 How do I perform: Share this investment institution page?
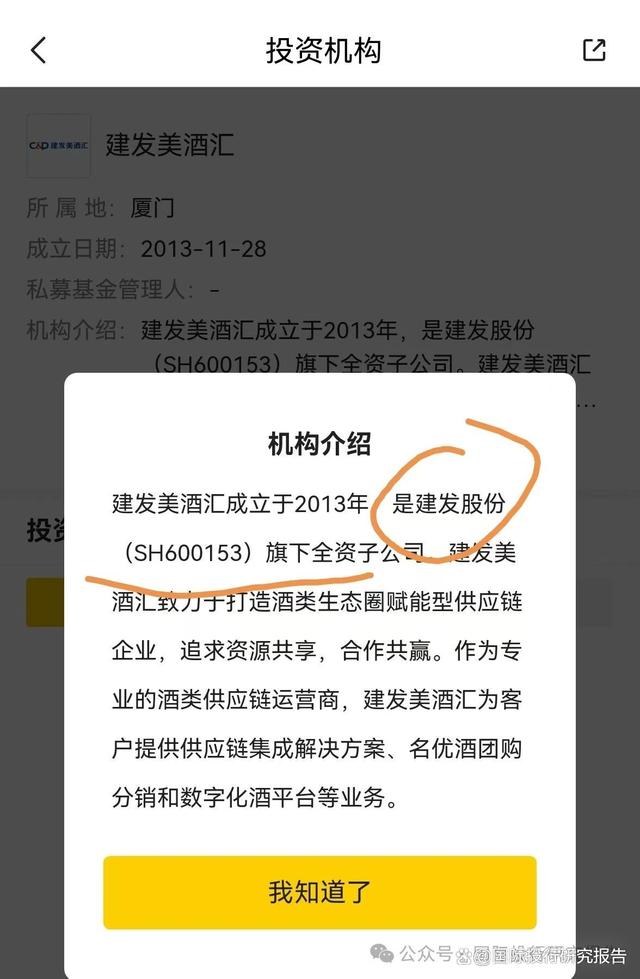tap(594, 50)
